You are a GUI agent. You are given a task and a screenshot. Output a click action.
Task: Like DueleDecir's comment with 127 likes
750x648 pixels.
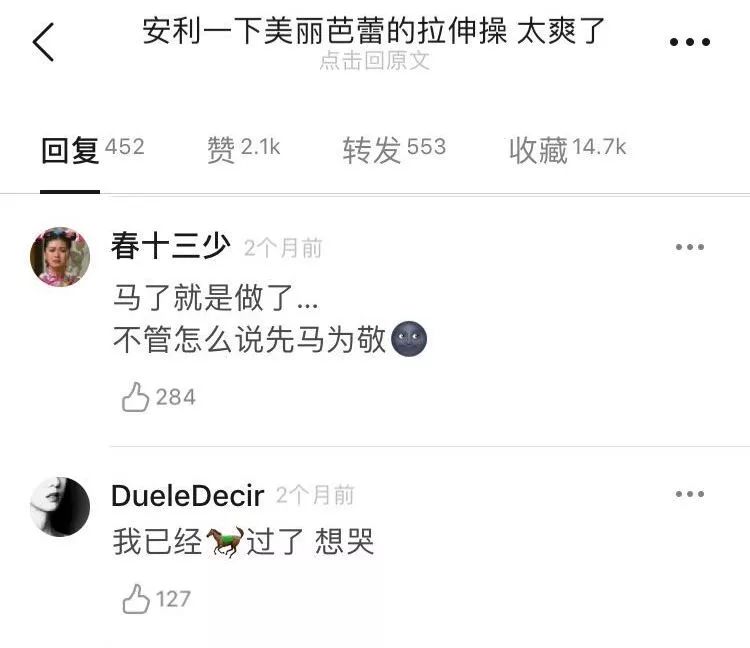click(136, 599)
